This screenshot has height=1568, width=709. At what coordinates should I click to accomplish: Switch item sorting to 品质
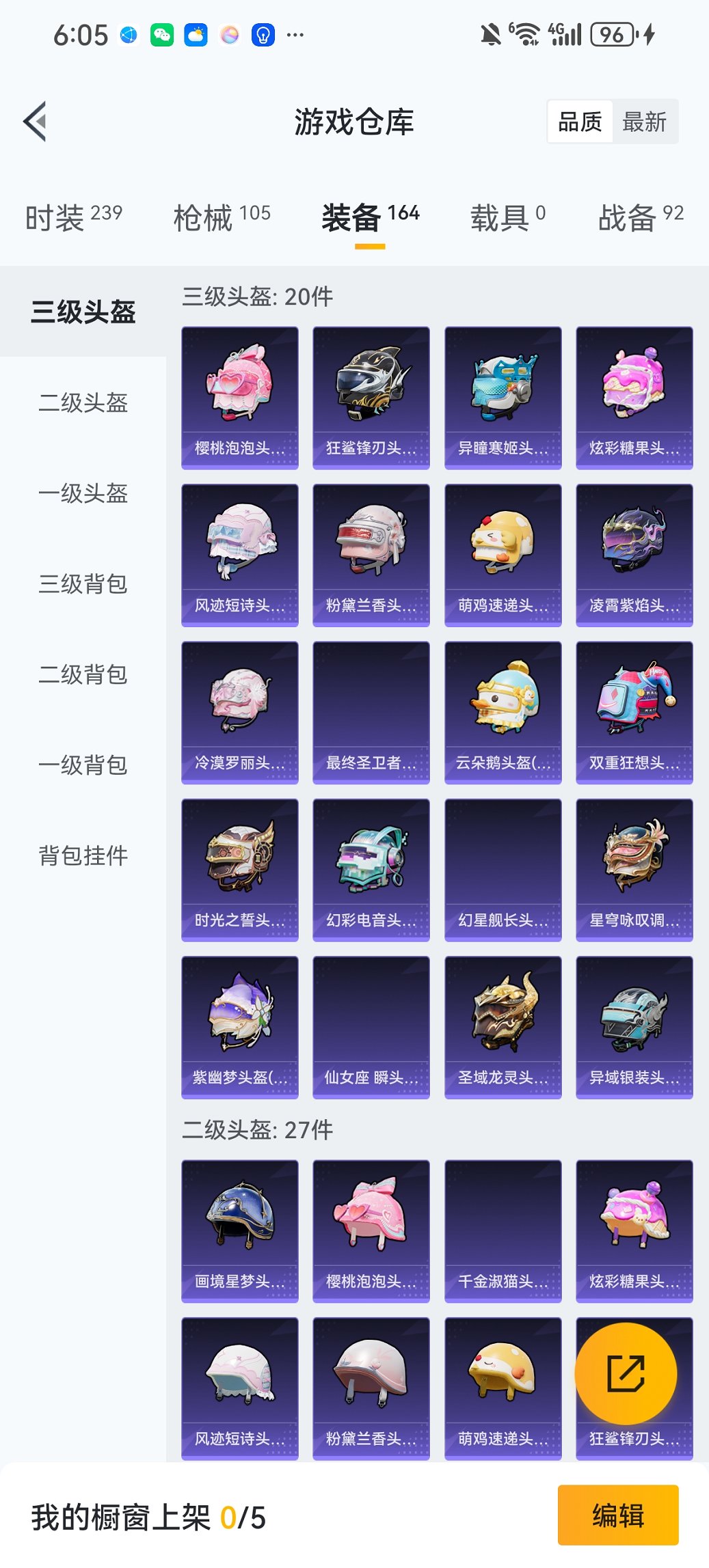(580, 121)
